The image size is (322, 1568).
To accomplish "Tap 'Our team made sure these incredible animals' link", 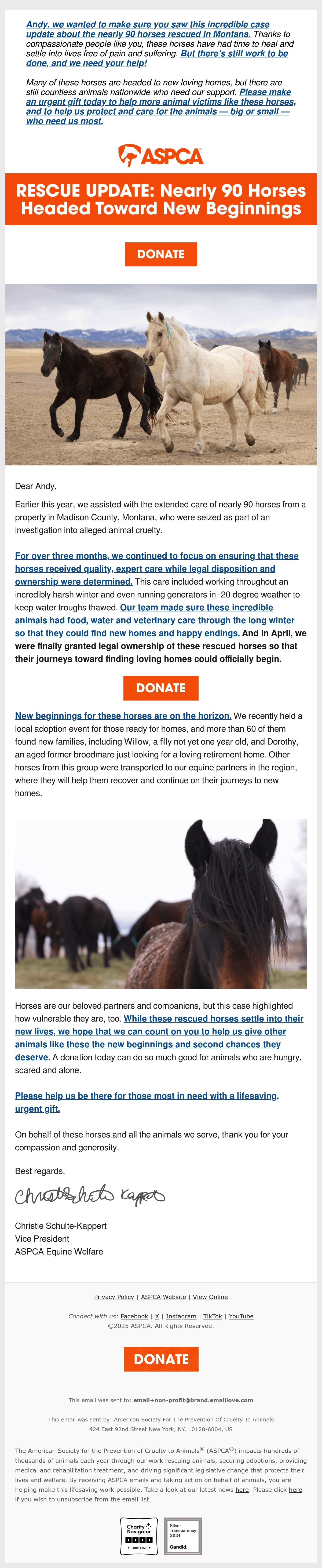I will (x=155, y=620).
